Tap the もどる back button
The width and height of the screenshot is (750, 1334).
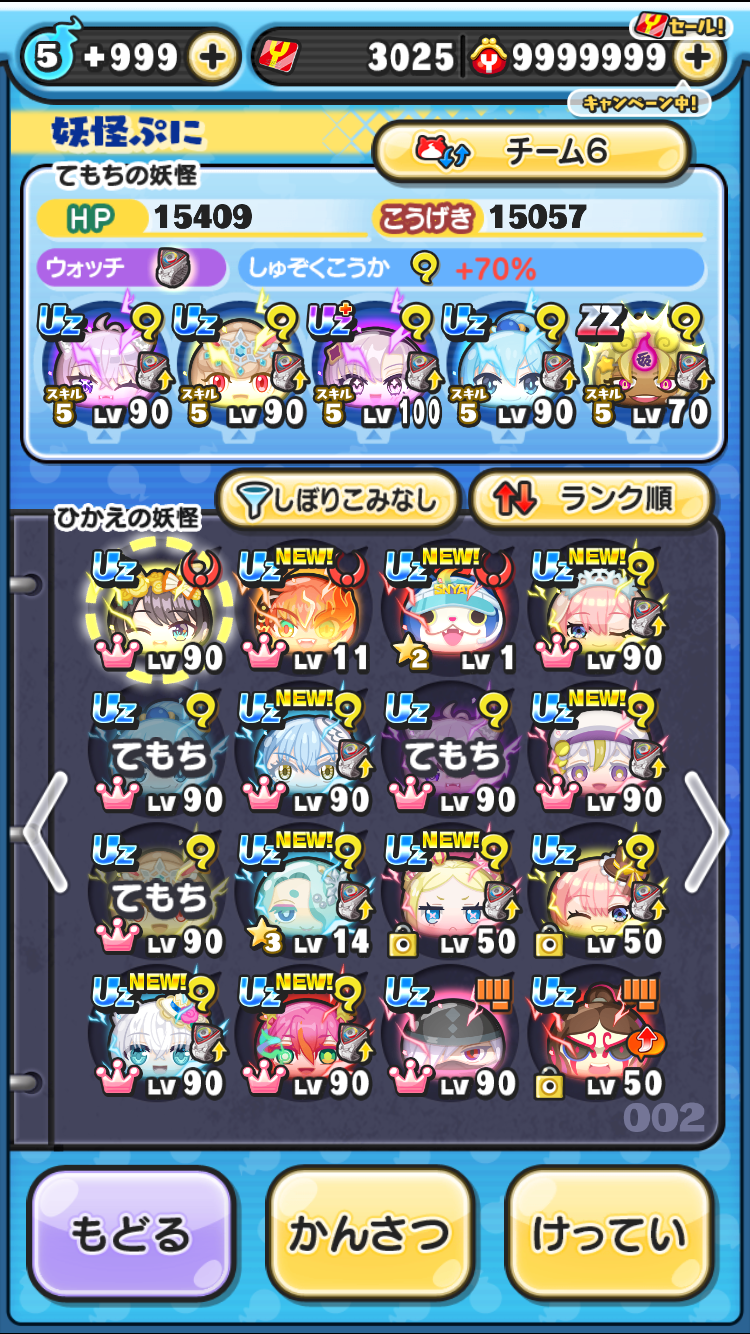130,1235
